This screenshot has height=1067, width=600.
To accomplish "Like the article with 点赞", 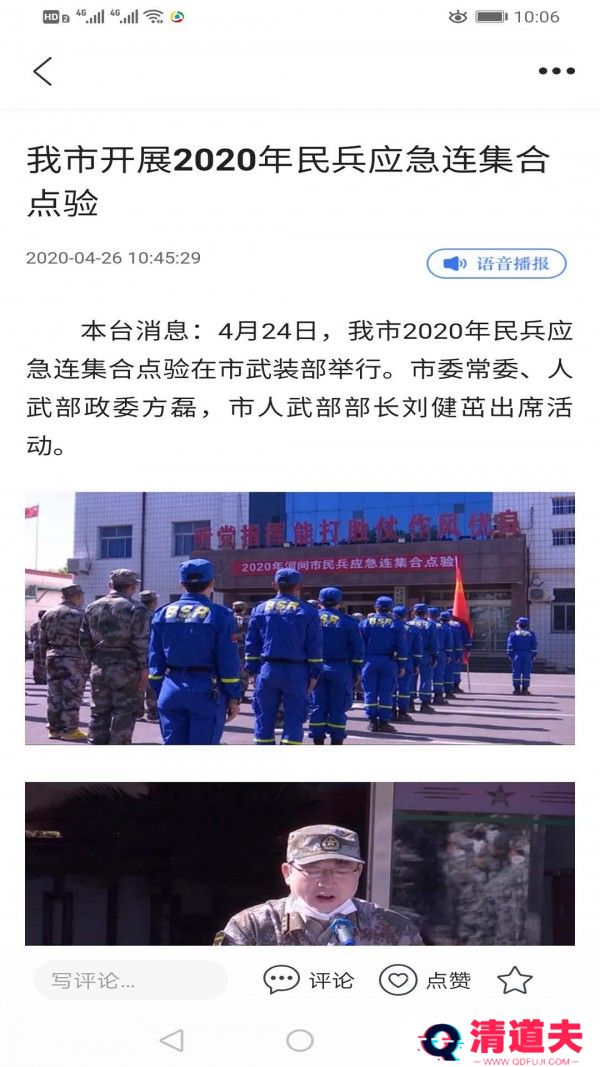I will [x=425, y=980].
